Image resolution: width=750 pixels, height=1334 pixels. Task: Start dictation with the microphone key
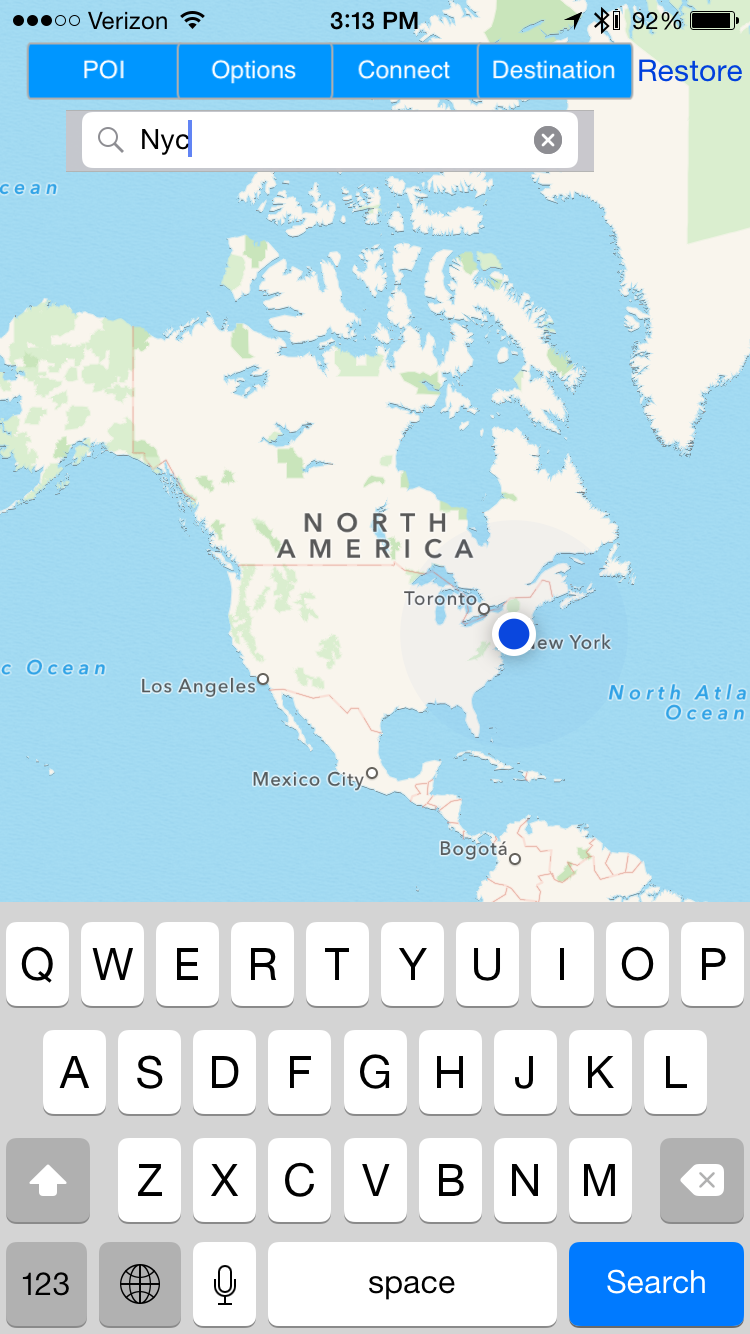tap(225, 1283)
